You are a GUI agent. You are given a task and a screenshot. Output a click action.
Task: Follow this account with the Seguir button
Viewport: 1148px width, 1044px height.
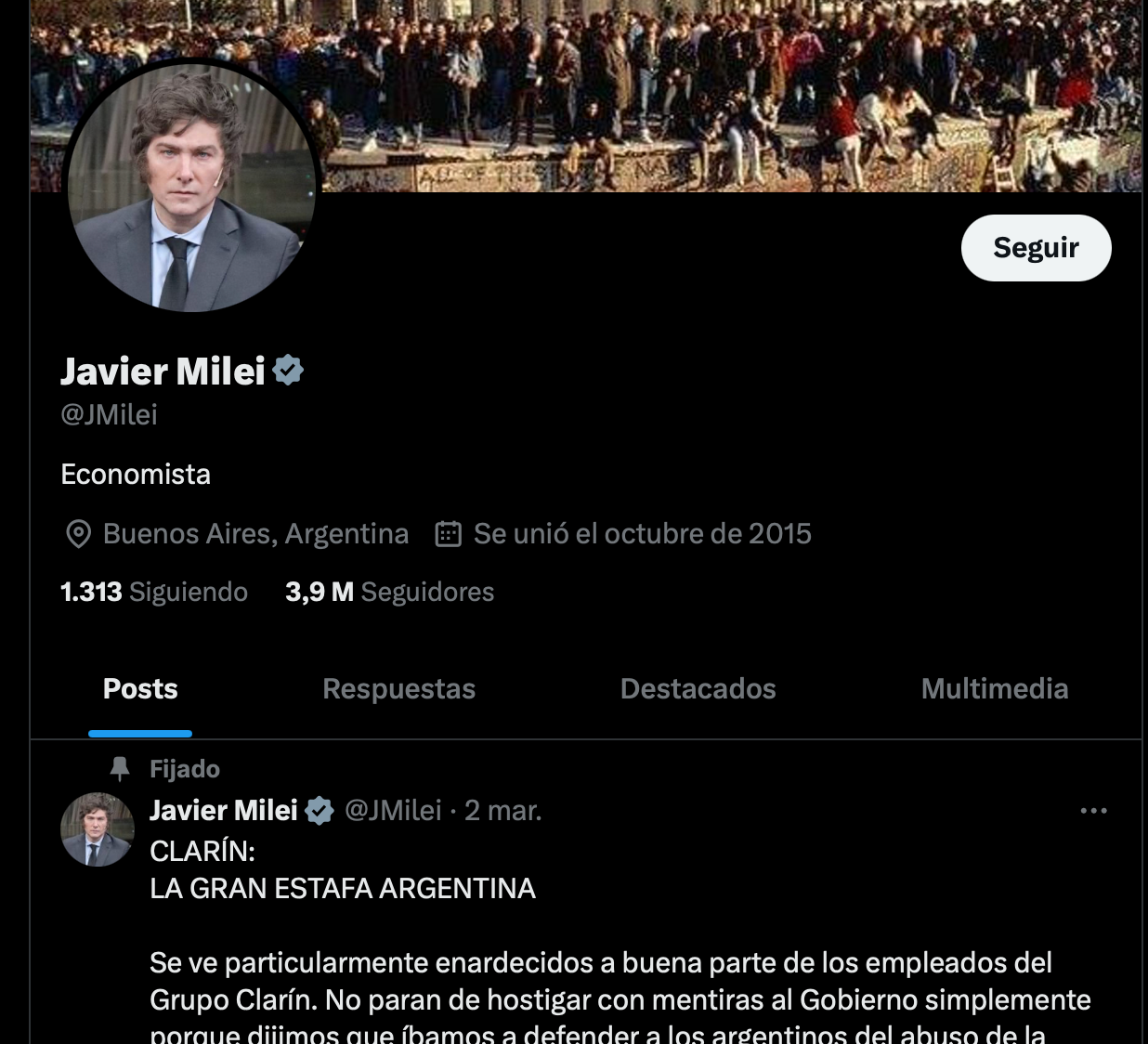coord(1036,248)
